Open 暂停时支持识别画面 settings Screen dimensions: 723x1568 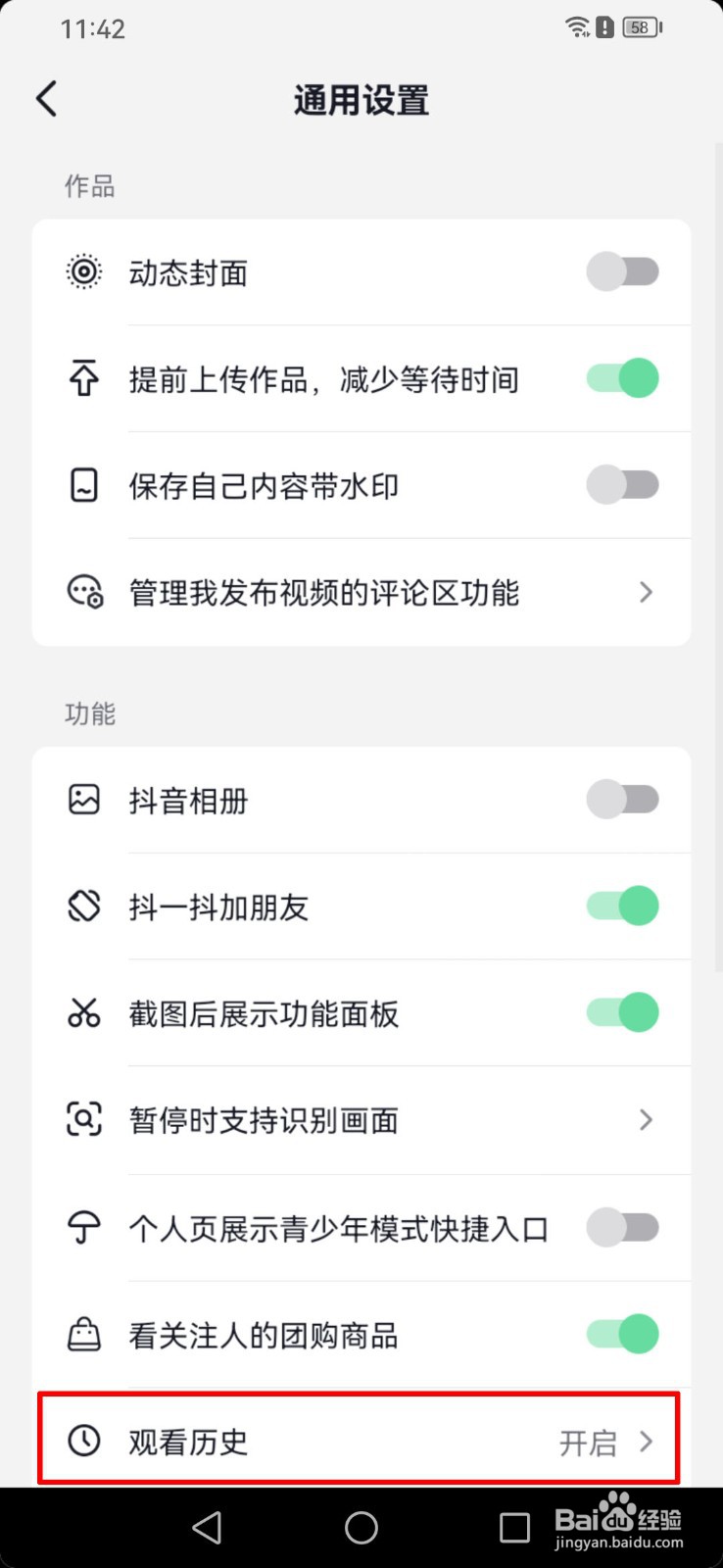[361, 1120]
